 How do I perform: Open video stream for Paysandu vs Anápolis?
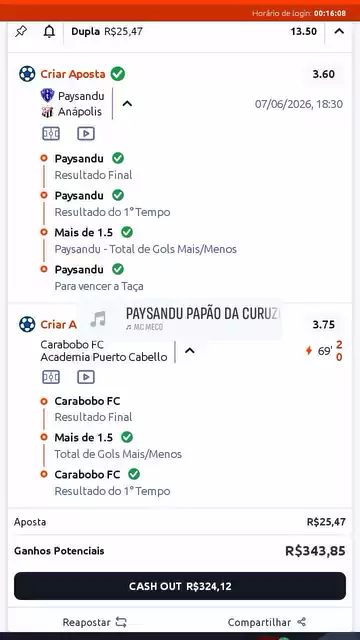[x=86, y=133]
